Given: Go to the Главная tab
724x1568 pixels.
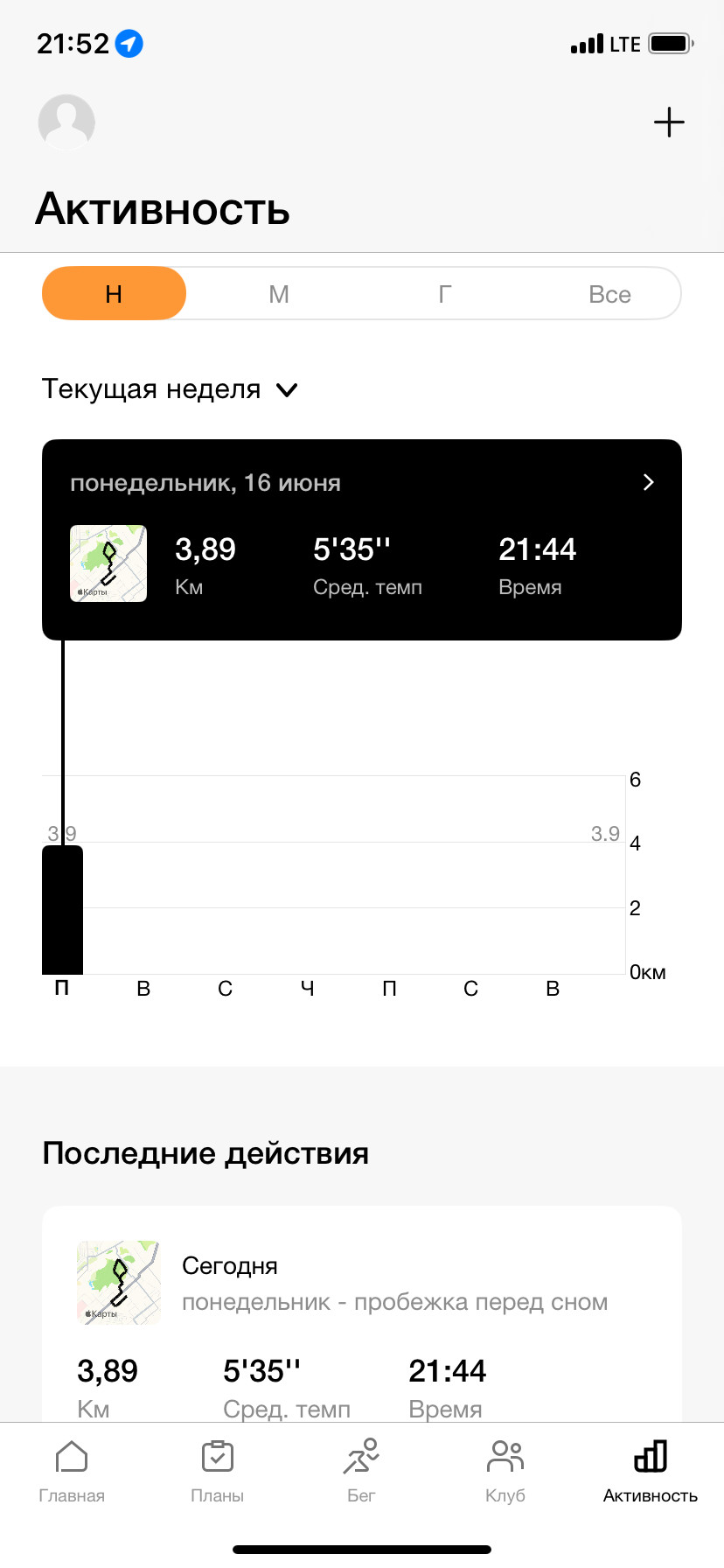Looking at the screenshot, I should [72, 1472].
